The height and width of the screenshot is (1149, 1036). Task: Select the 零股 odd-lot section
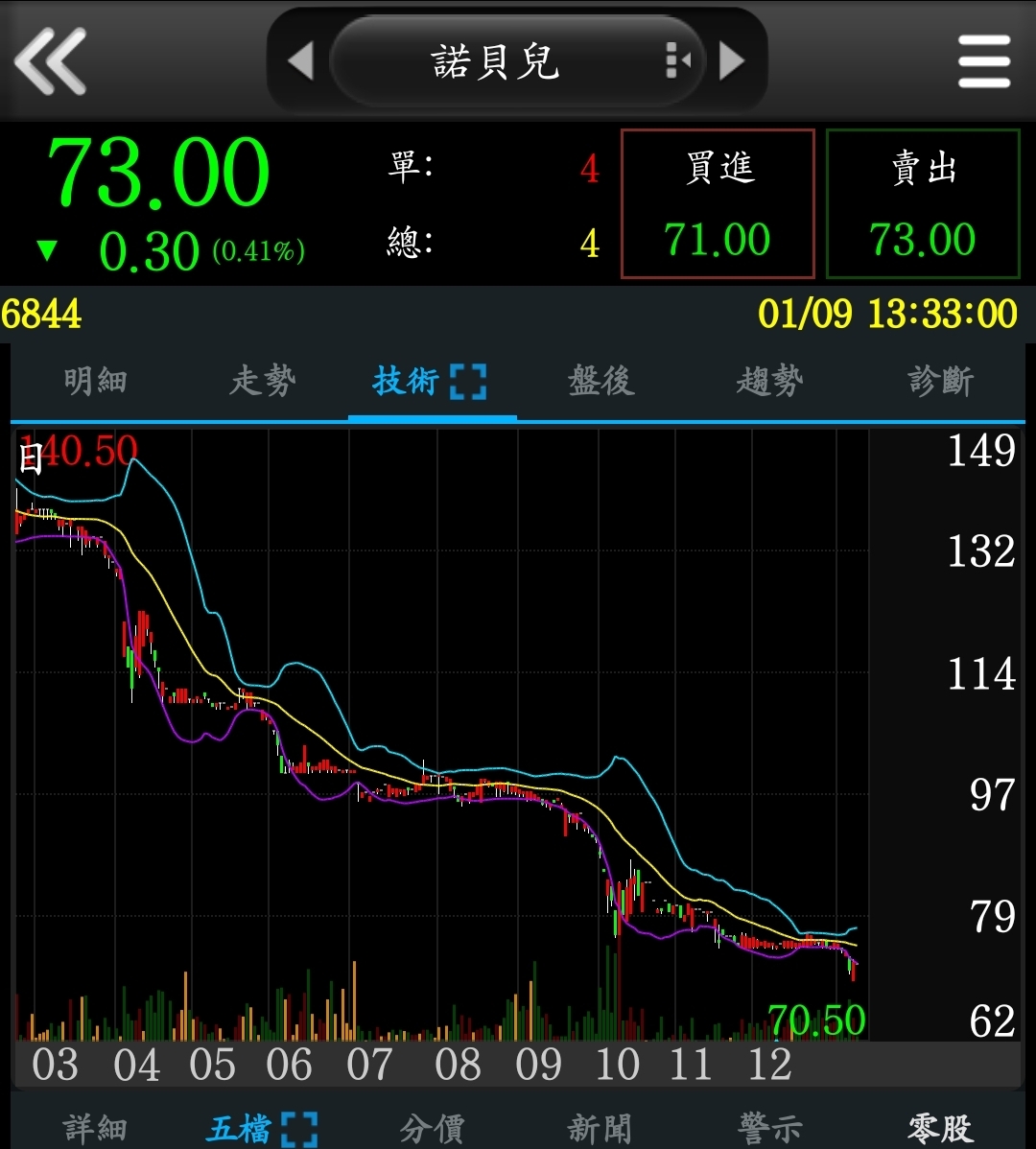(x=940, y=1128)
